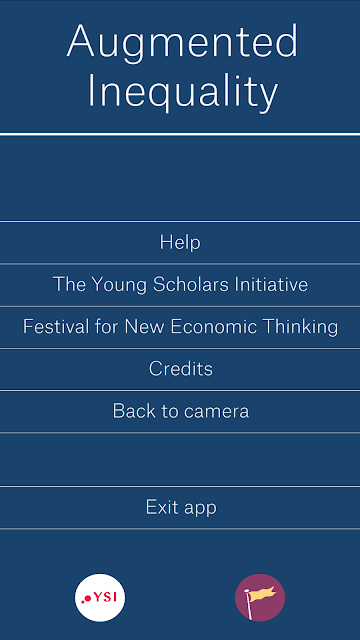Open The Young Scholars Initiative
Screen dimensions: 360x640
180,284
